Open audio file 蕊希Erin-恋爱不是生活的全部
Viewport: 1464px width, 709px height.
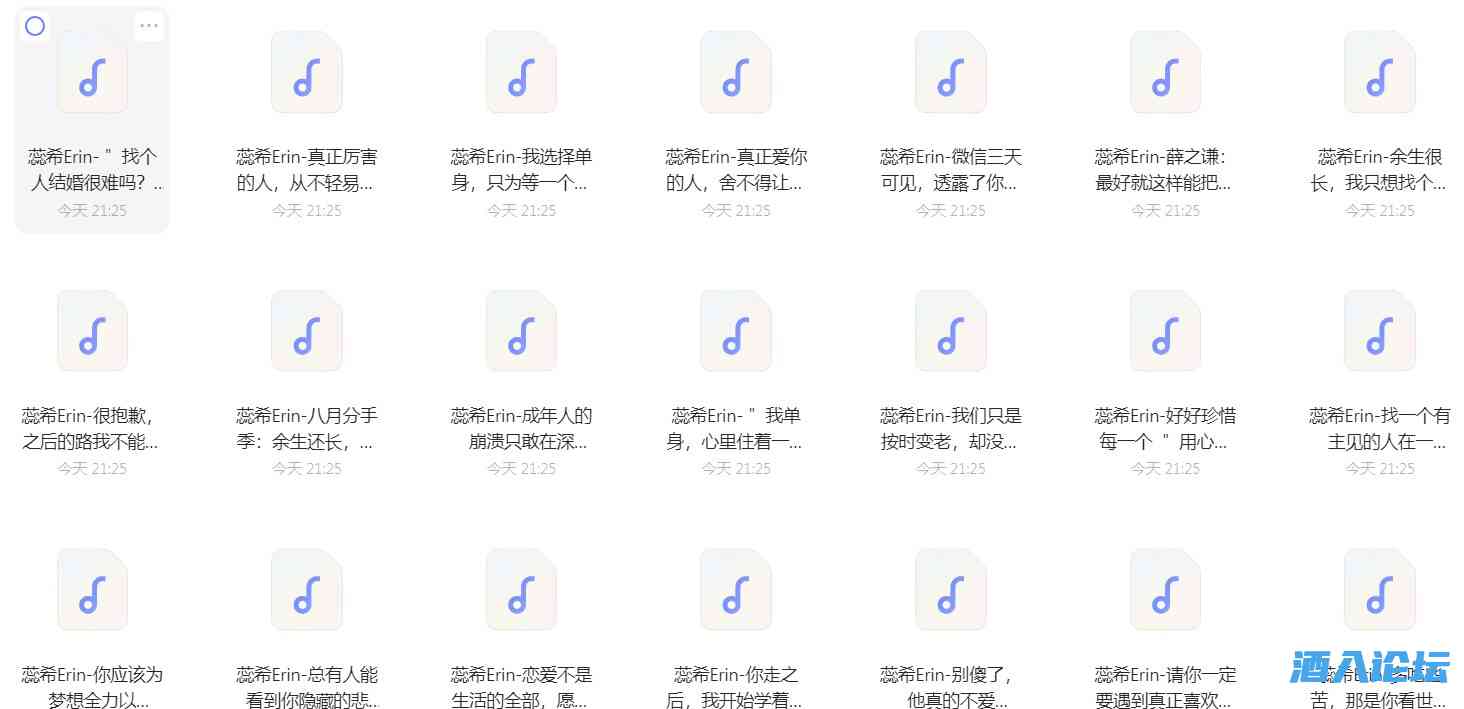pyautogui.click(x=521, y=590)
